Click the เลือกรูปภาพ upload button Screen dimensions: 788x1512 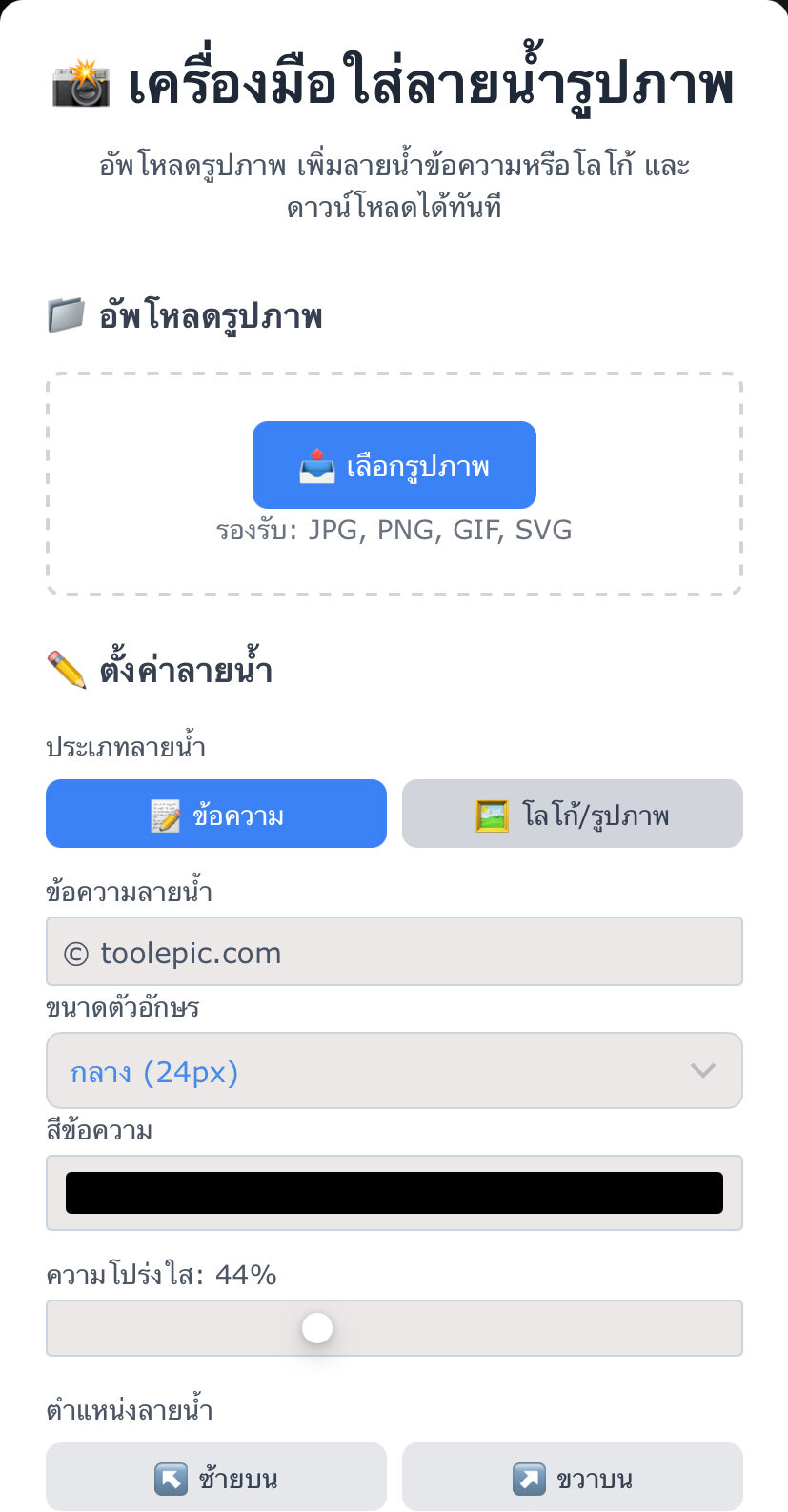[x=394, y=464]
